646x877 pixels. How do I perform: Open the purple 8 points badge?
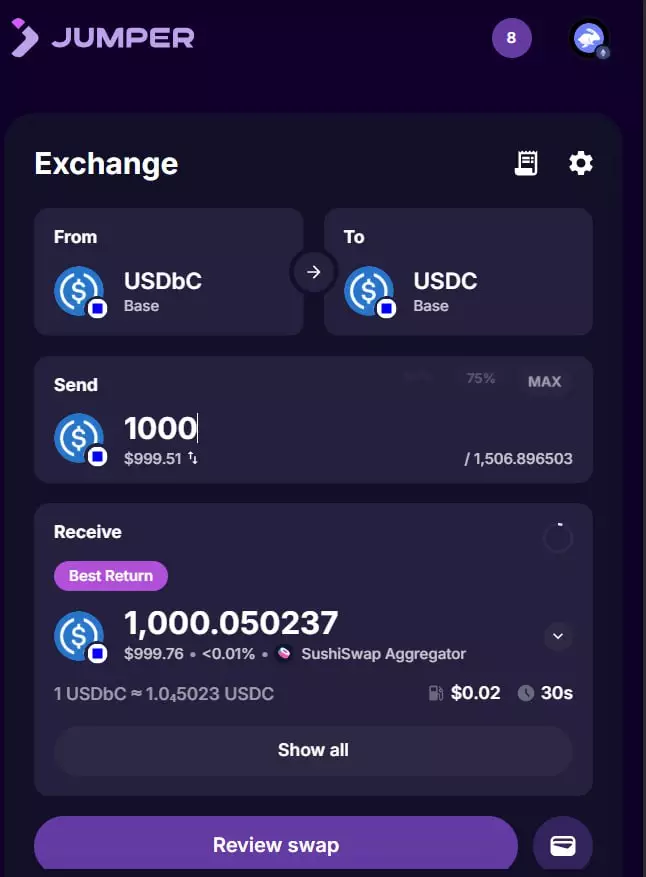coord(511,39)
